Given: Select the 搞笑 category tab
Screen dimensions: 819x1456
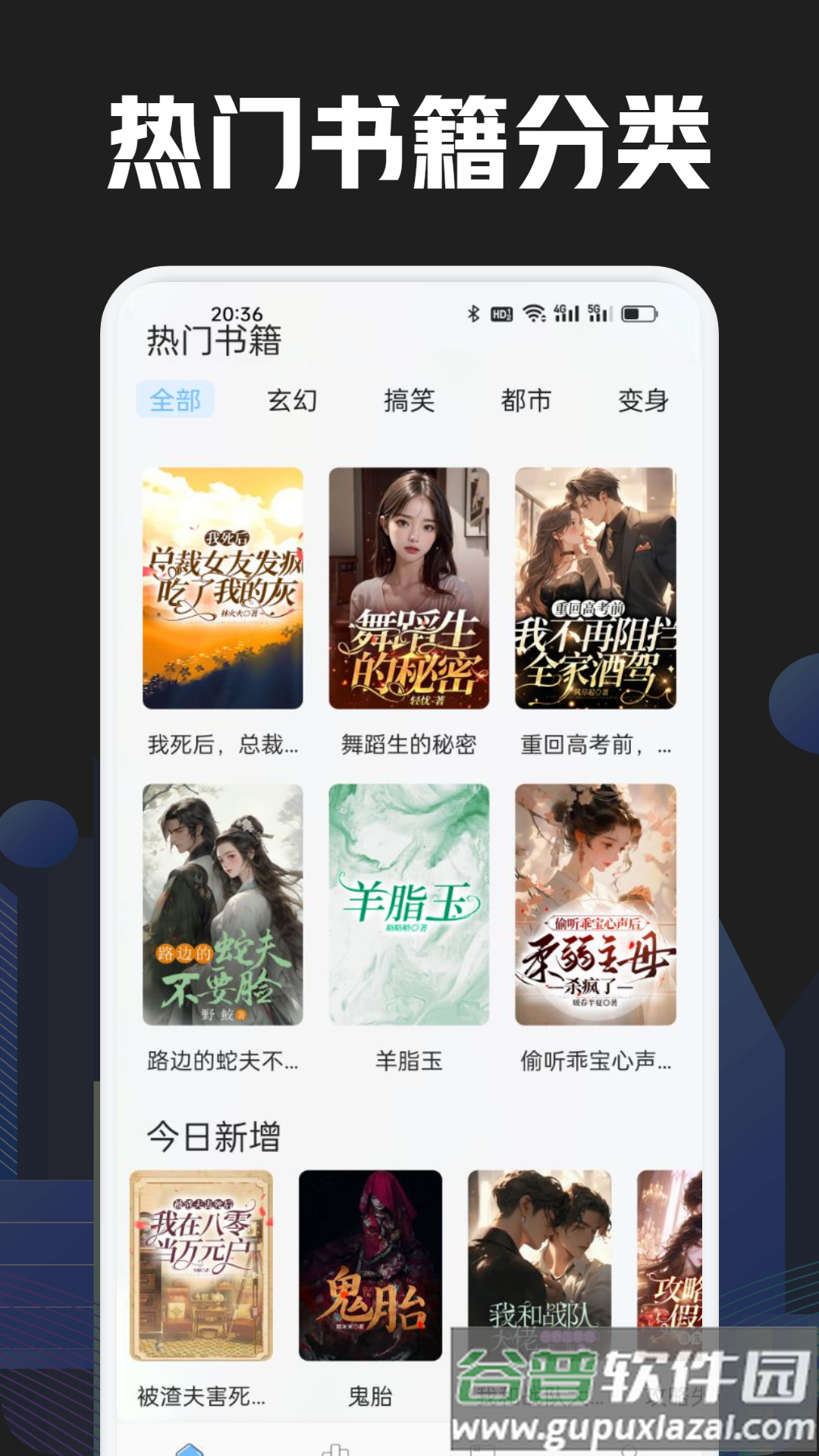Looking at the screenshot, I should tap(410, 402).
